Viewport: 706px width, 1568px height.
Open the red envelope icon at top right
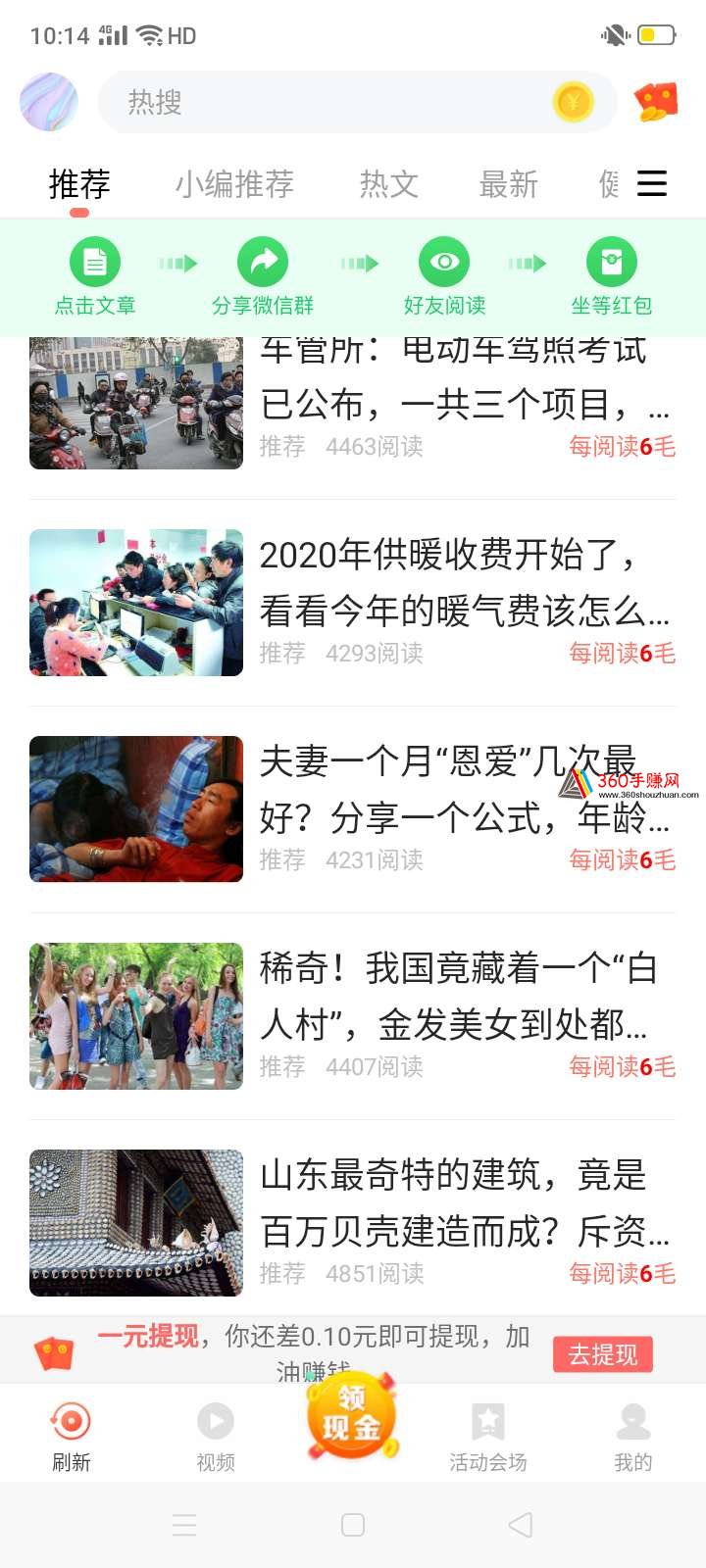click(657, 102)
